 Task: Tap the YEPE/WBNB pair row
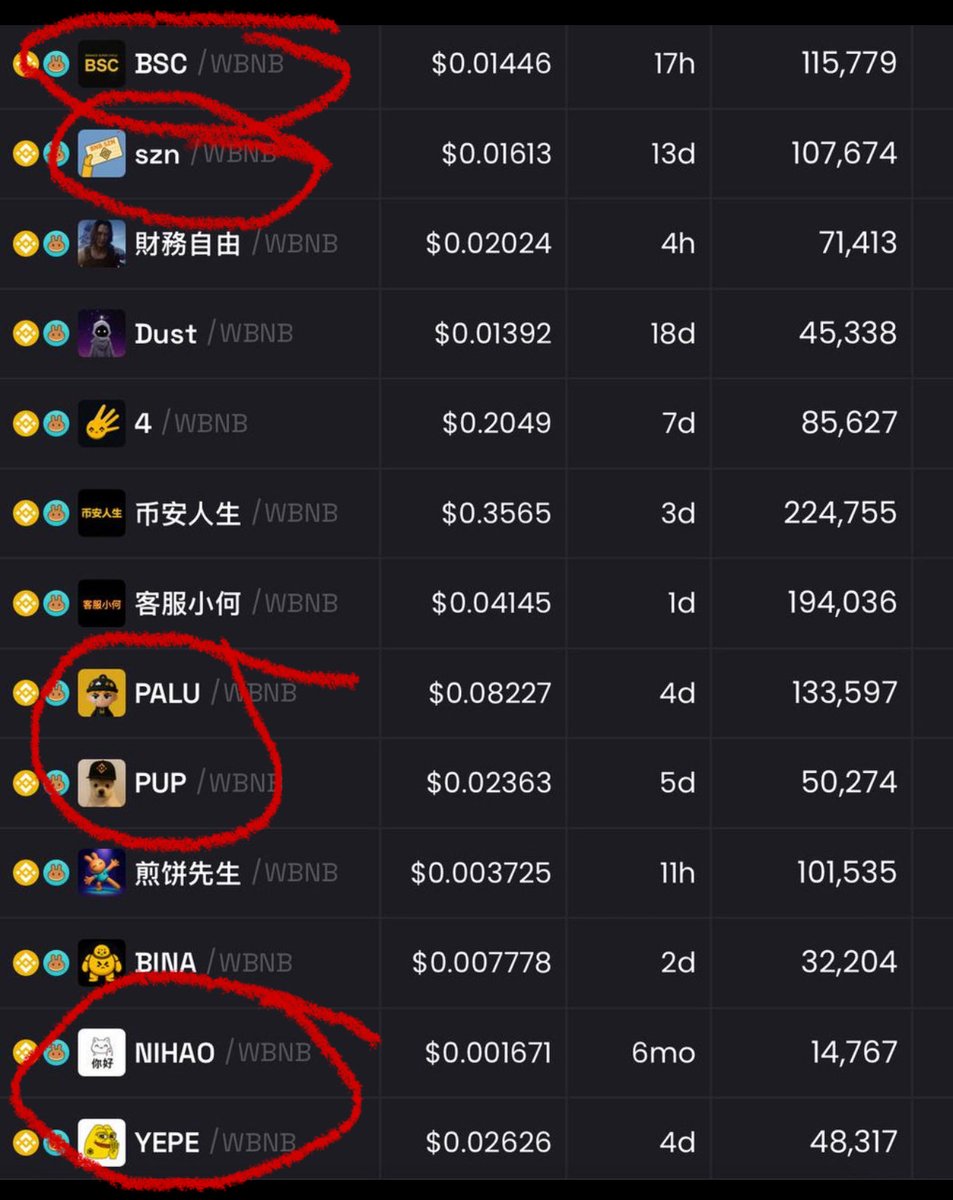coord(167,1143)
